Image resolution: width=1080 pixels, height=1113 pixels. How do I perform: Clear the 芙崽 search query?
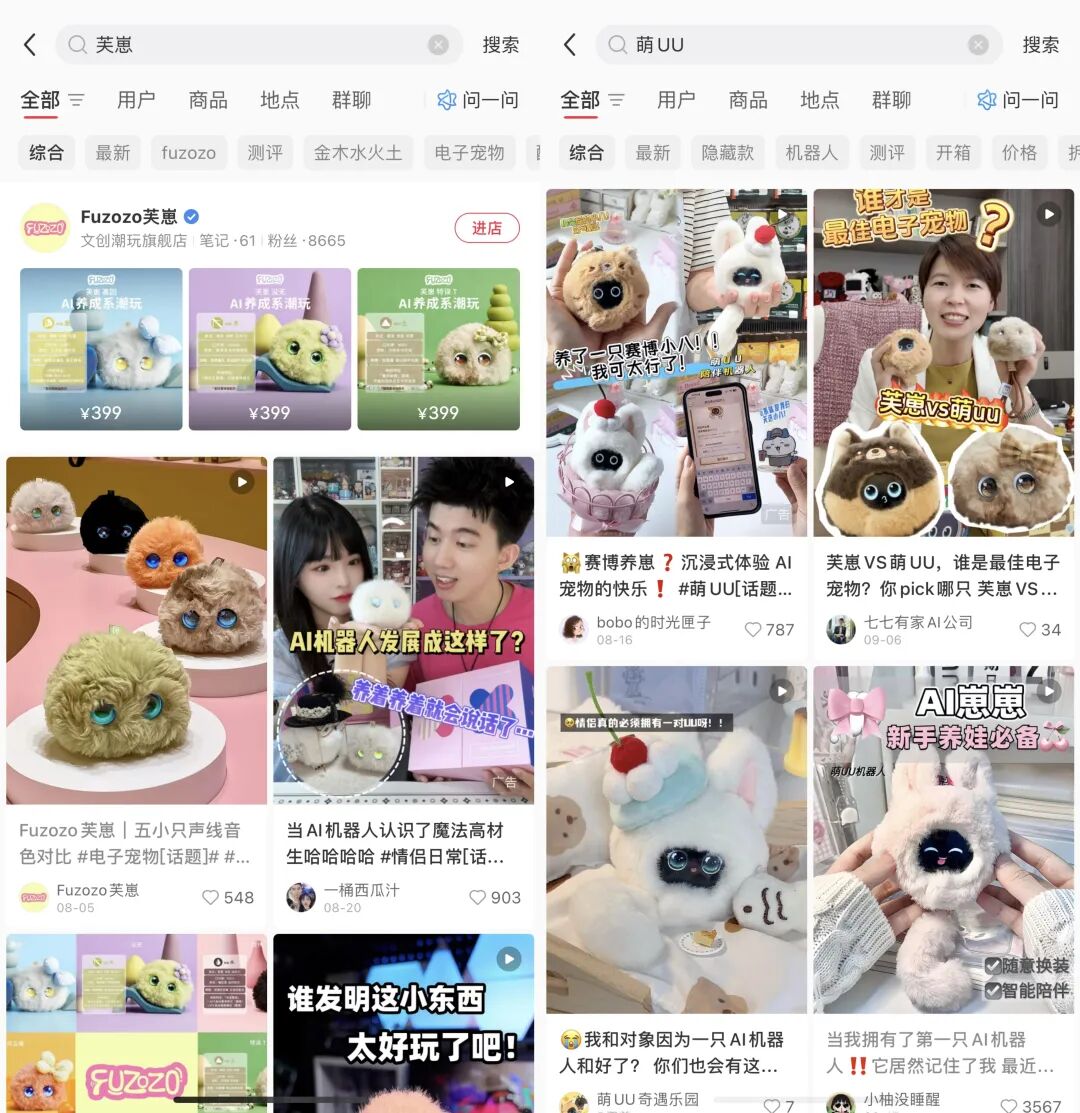pyautogui.click(x=438, y=45)
